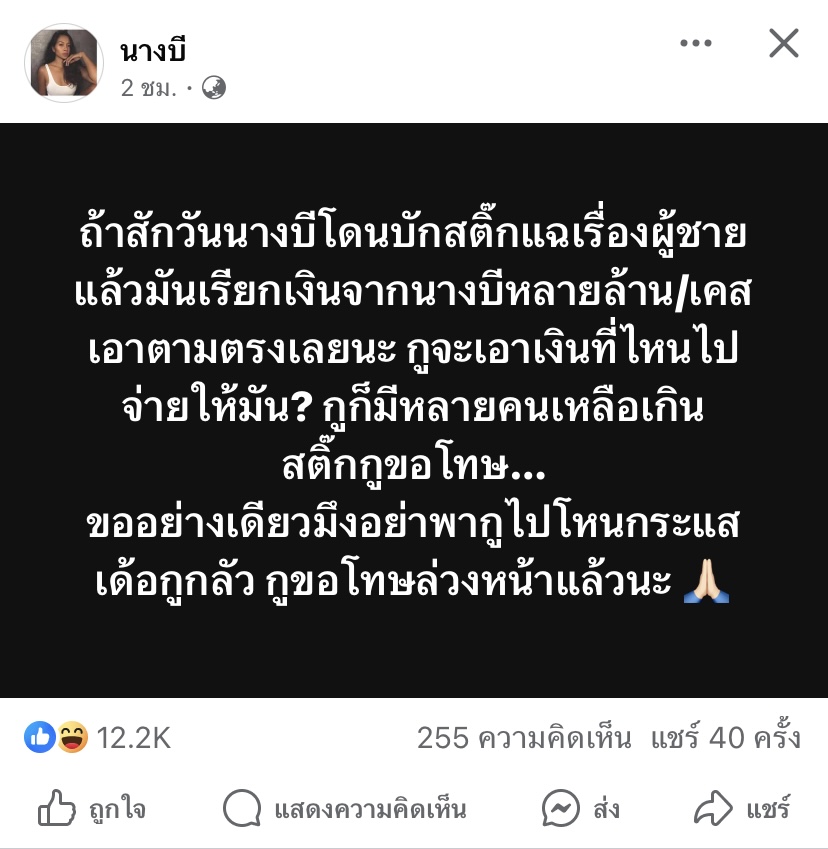Open นางบี's profile picture

[64, 61]
